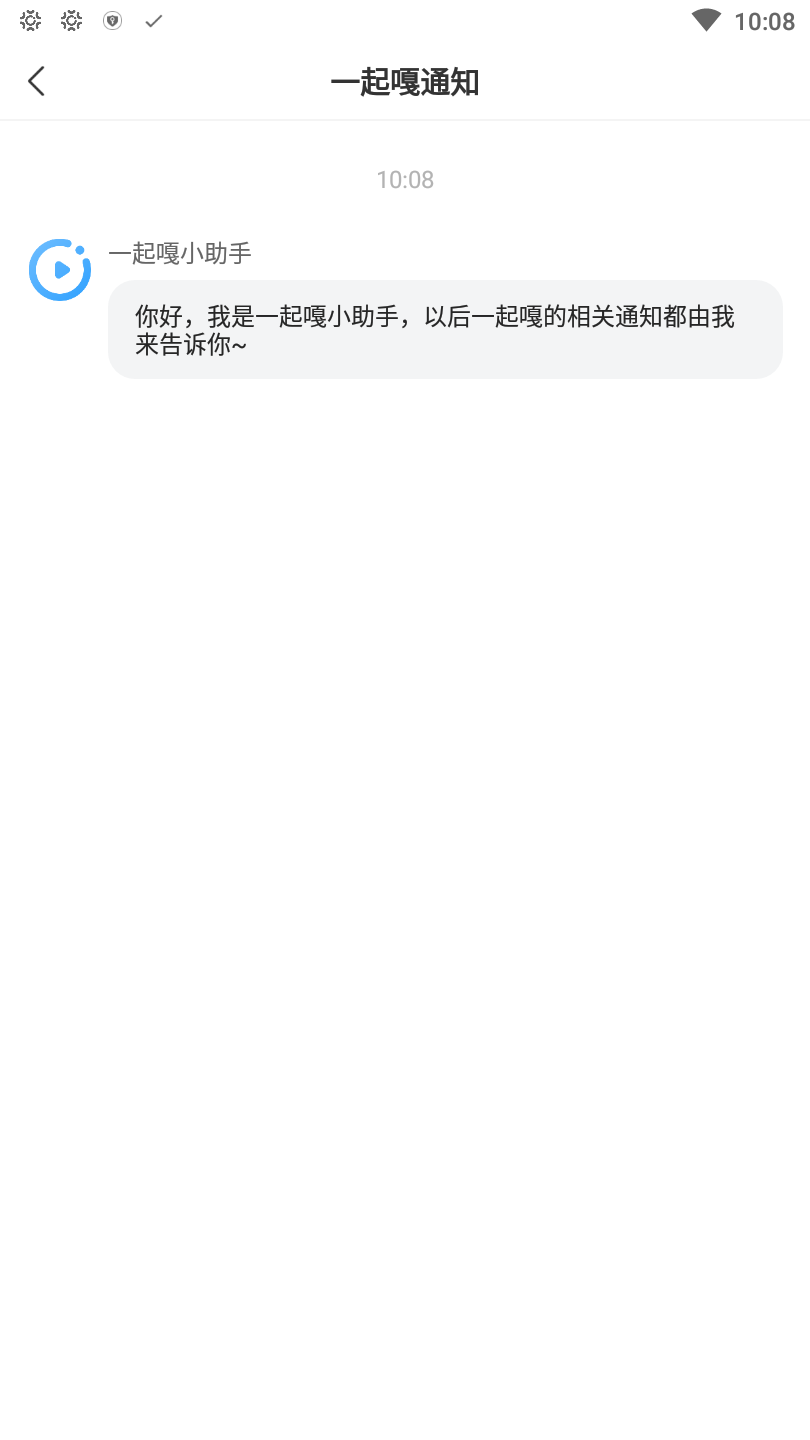Tap the 10:08 clock in the status bar

(765, 20)
